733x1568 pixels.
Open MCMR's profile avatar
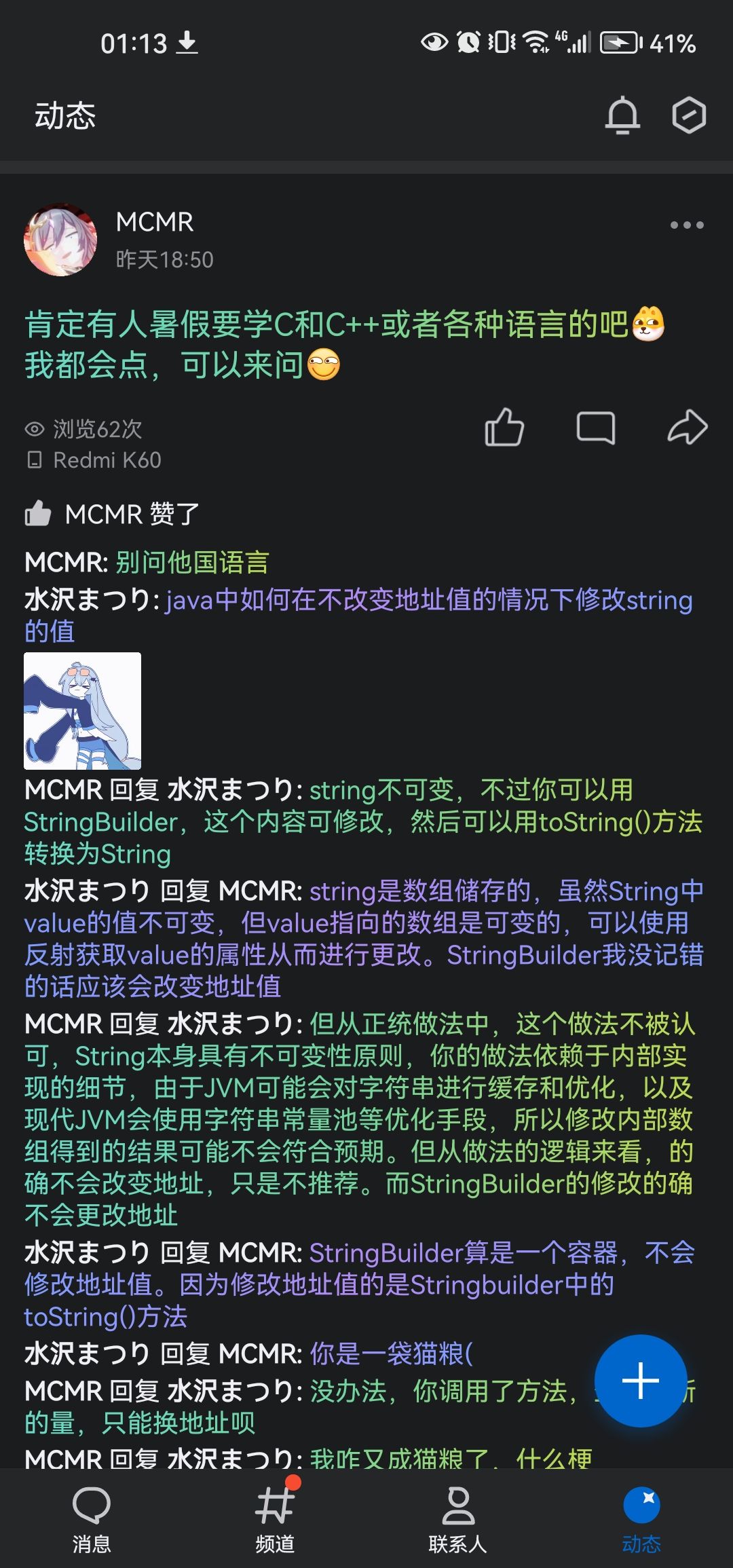click(60, 240)
